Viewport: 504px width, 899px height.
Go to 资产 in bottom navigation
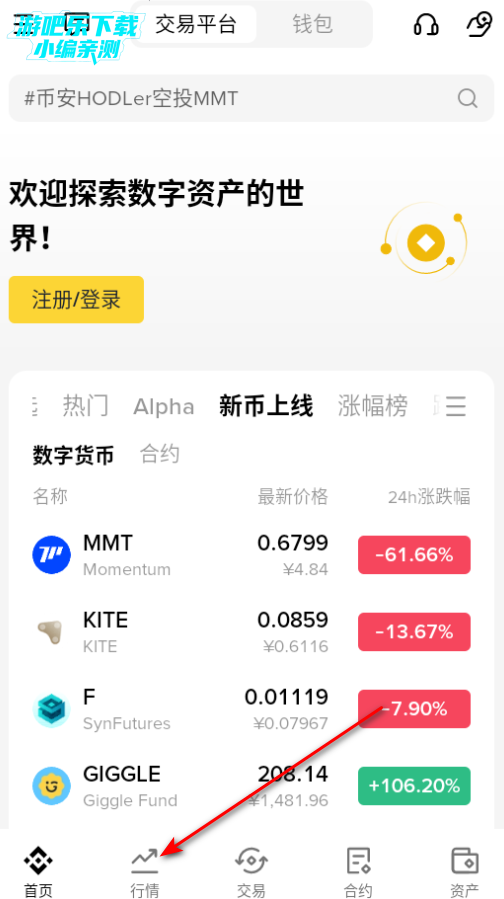pos(464,871)
